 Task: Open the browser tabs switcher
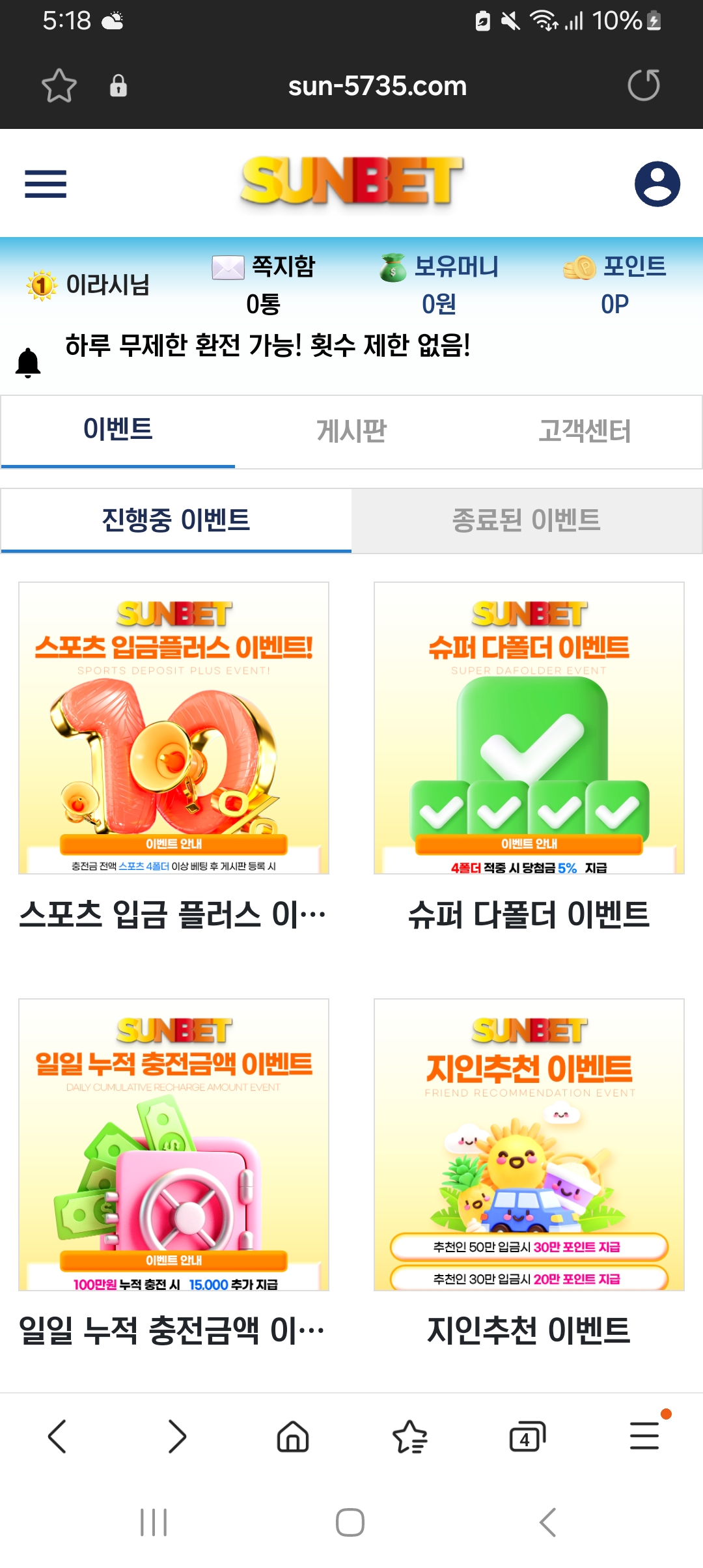click(x=527, y=1436)
